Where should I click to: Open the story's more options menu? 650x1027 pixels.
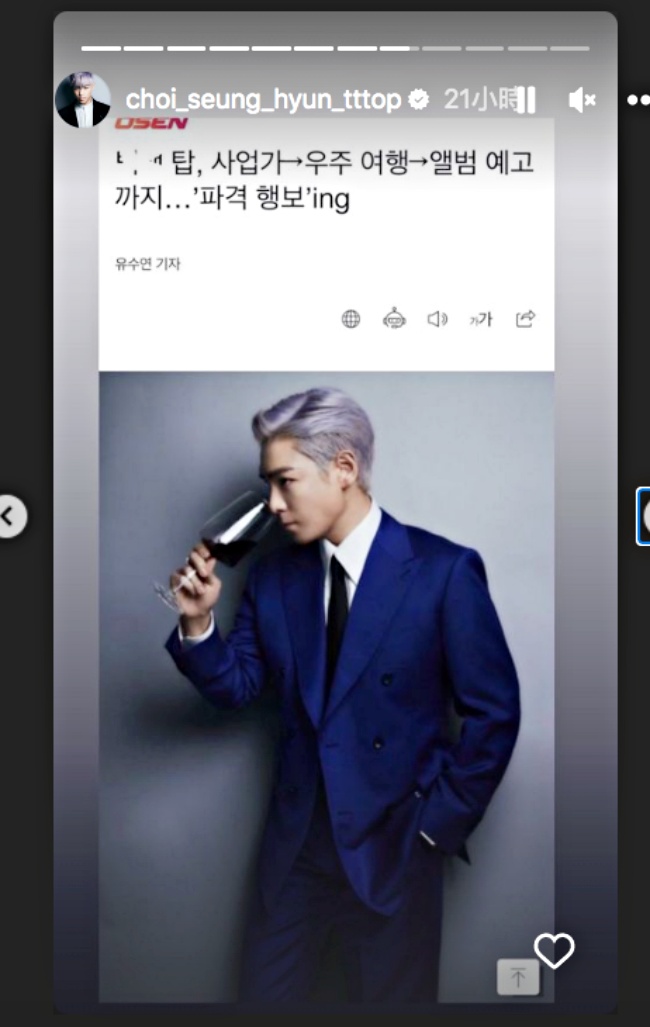click(638, 99)
